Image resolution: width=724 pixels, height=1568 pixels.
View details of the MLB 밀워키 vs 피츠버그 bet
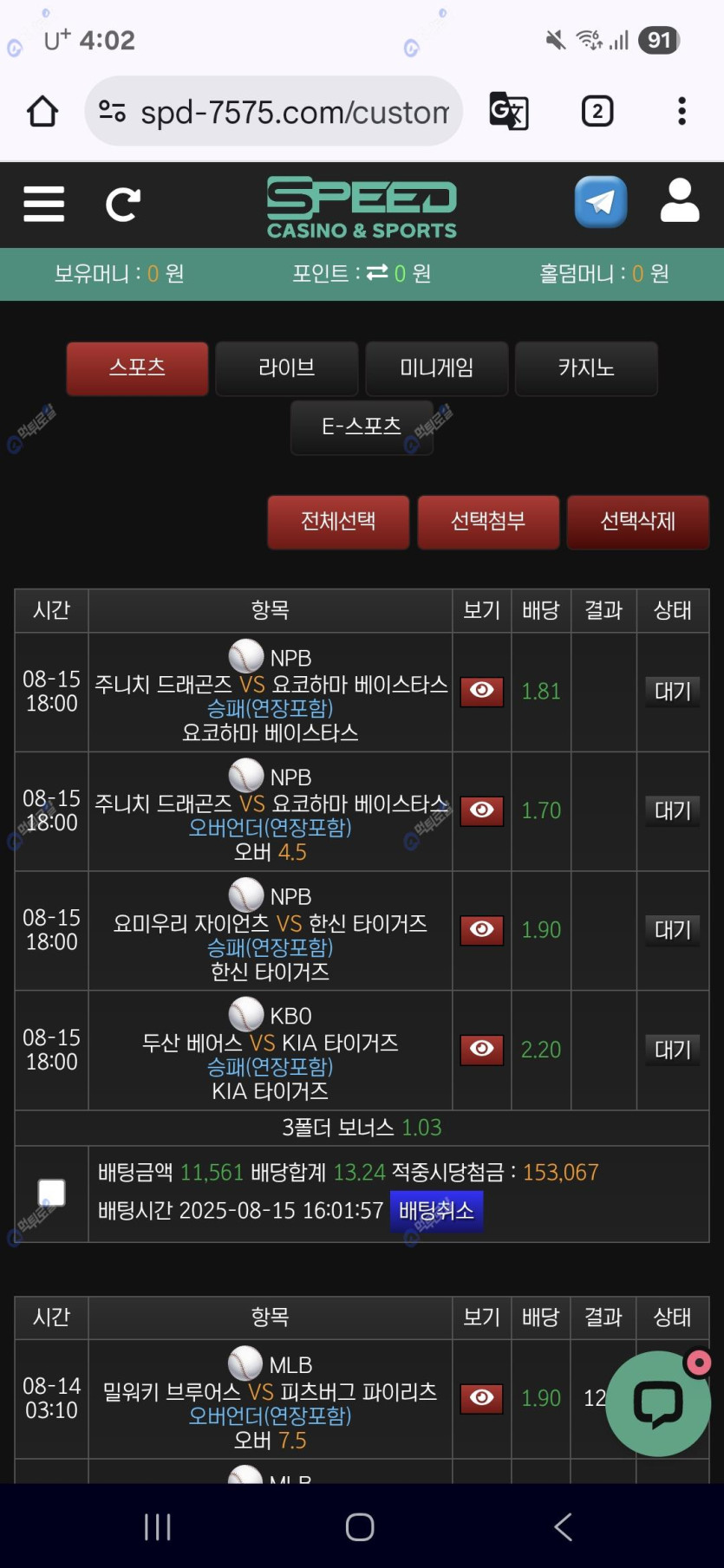481,1397
